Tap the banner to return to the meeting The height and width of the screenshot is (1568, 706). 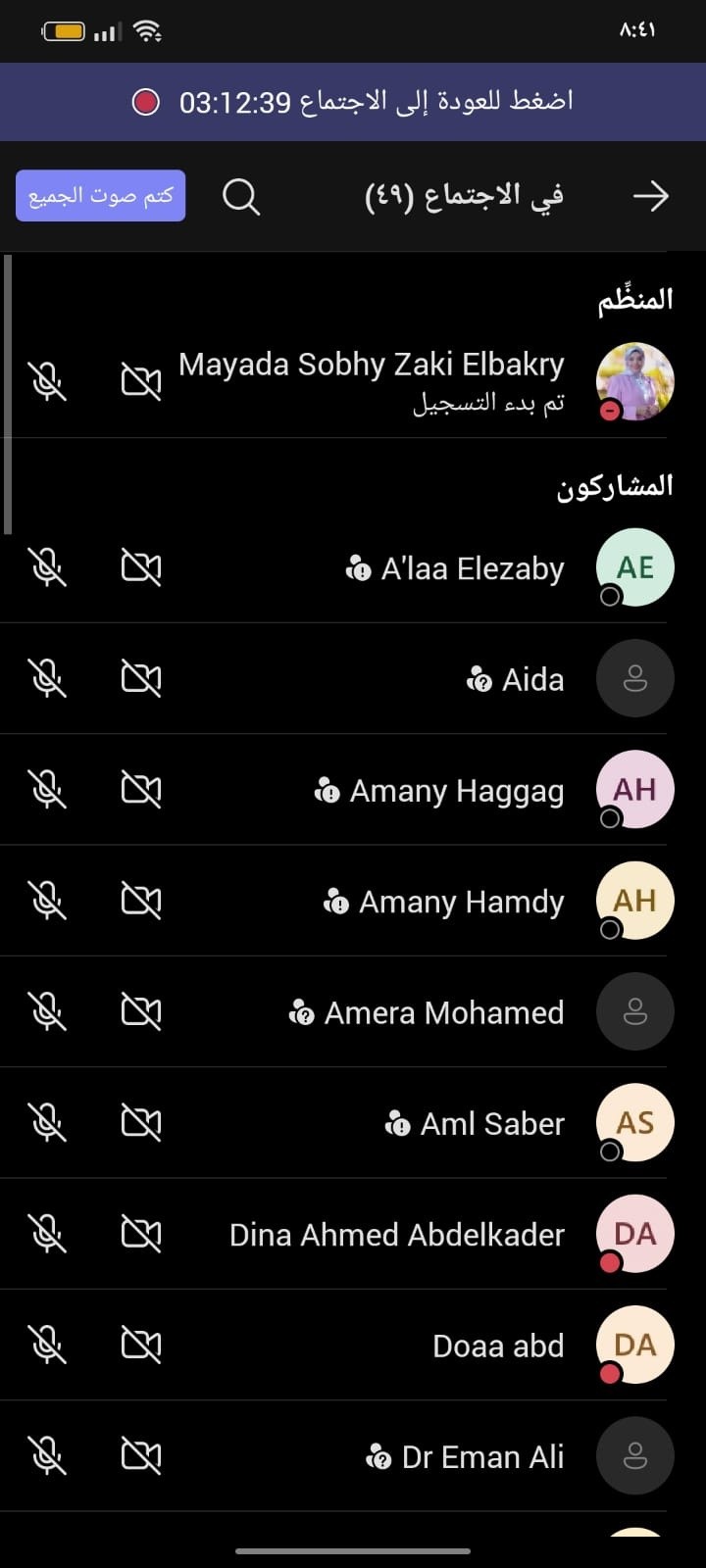click(x=353, y=102)
